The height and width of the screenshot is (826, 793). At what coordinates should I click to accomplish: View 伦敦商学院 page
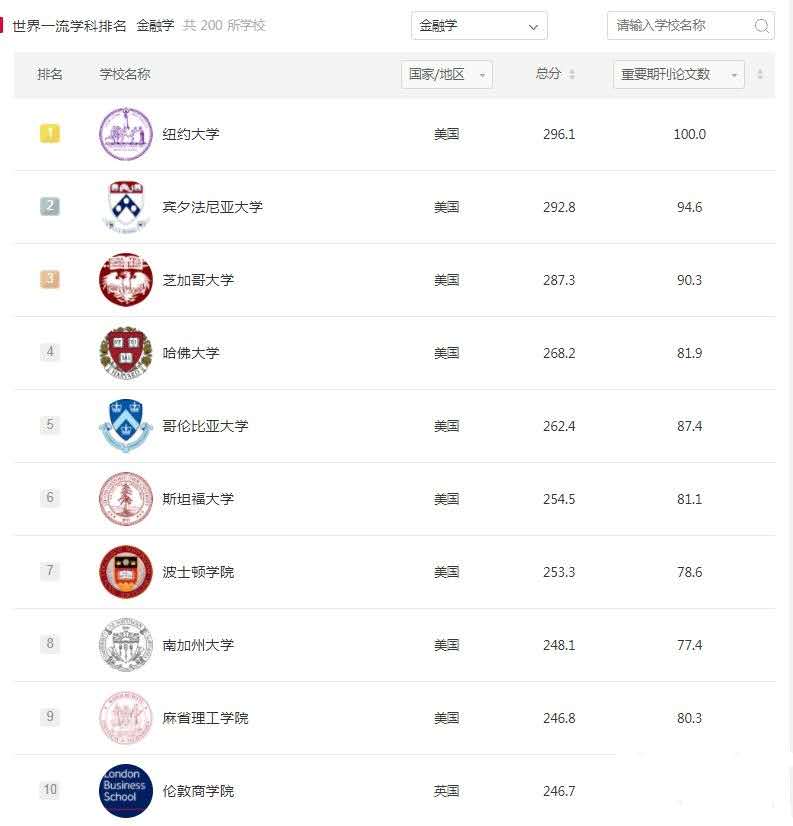pyautogui.click(x=198, y=791)
